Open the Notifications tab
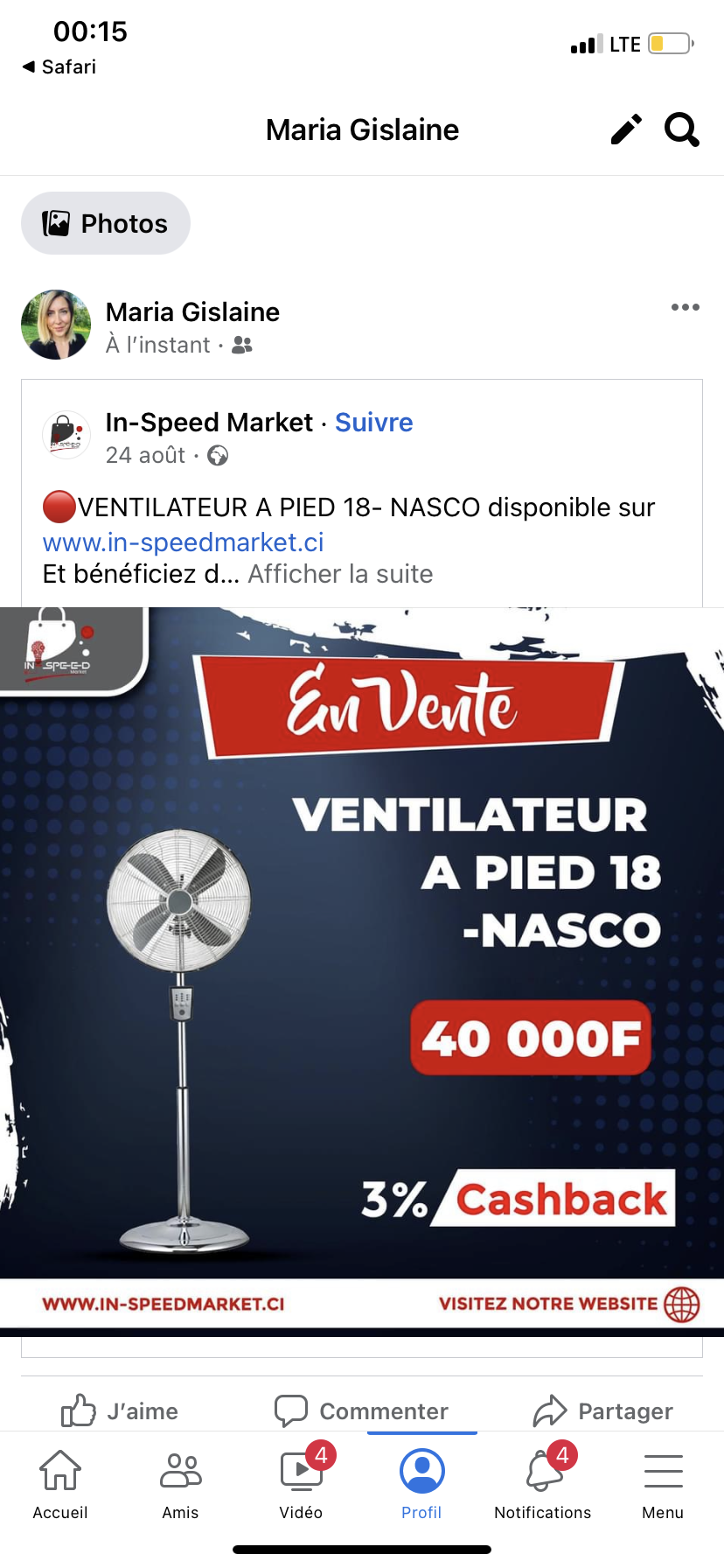This screenshot has height=1568, width=724. click(x=542, y=1484)
